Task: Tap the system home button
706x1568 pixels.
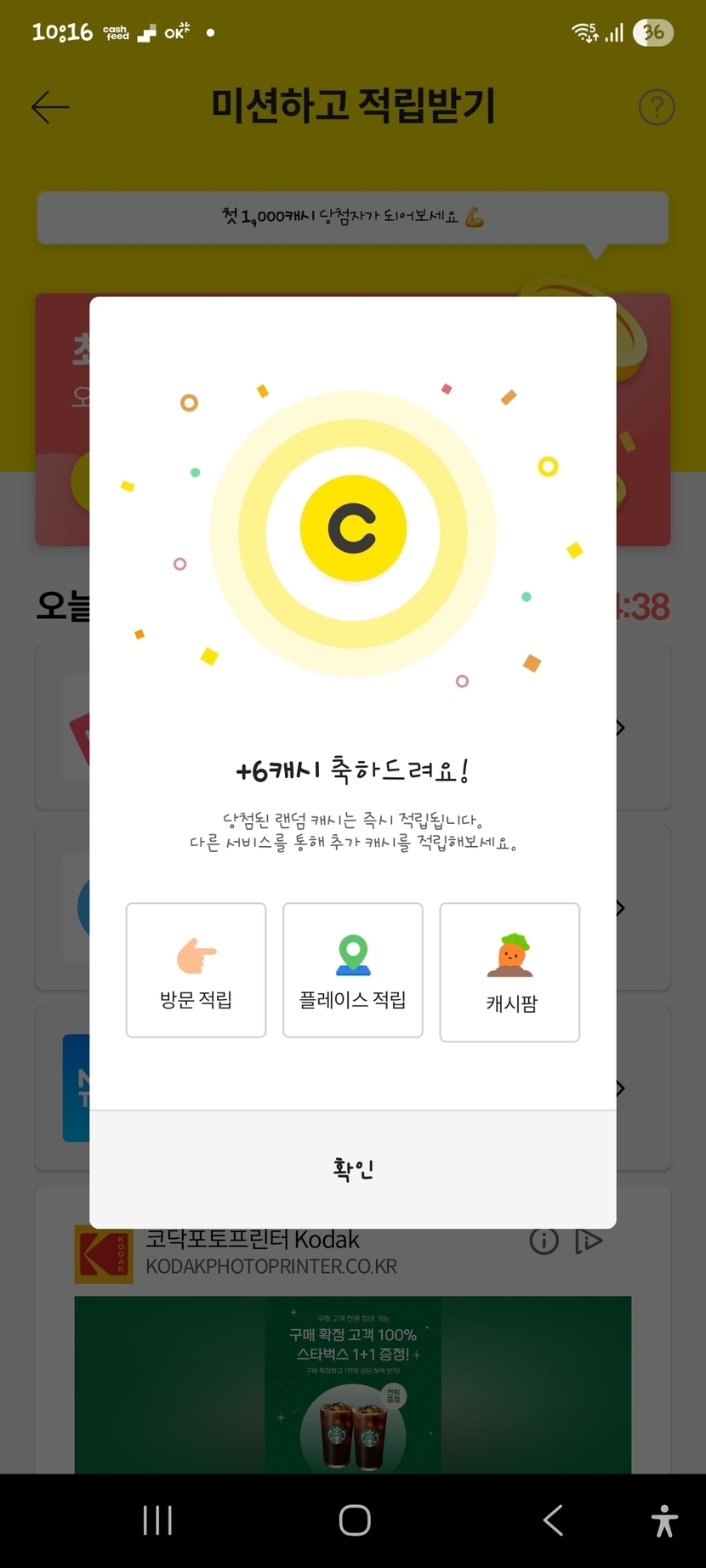Action: tap(355, 1520)
